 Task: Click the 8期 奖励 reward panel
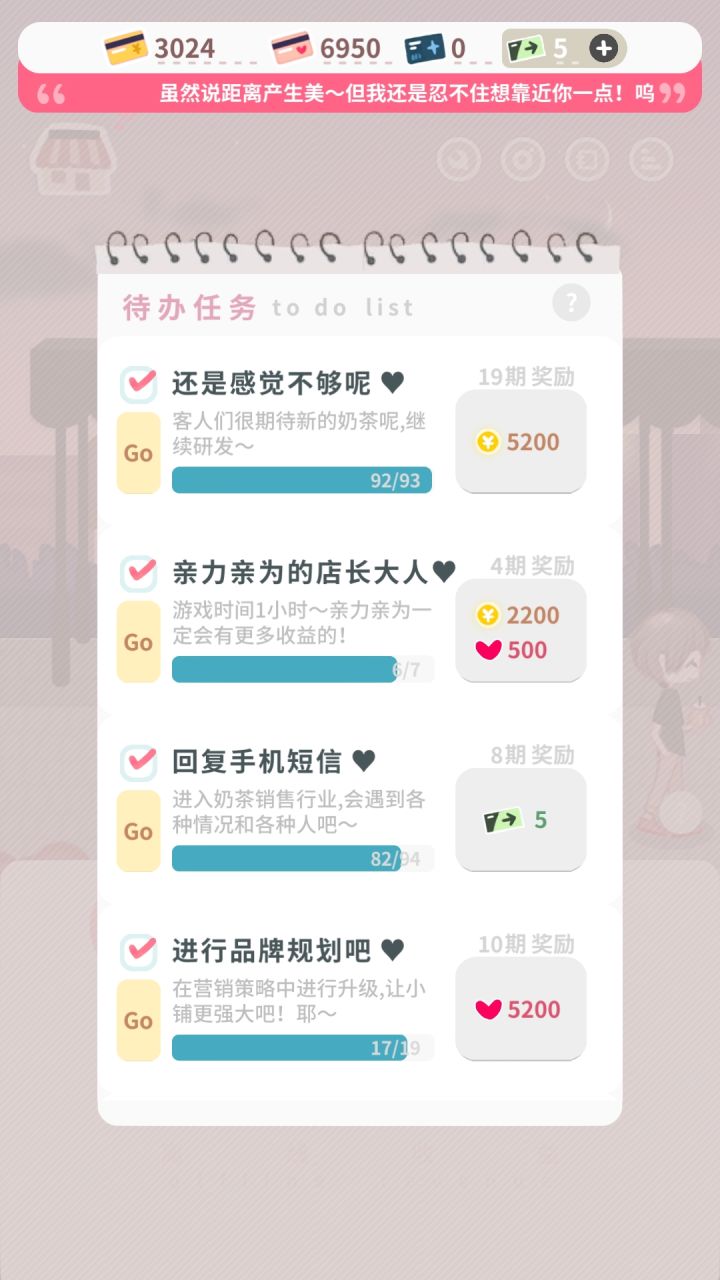(x=520, y=818)
